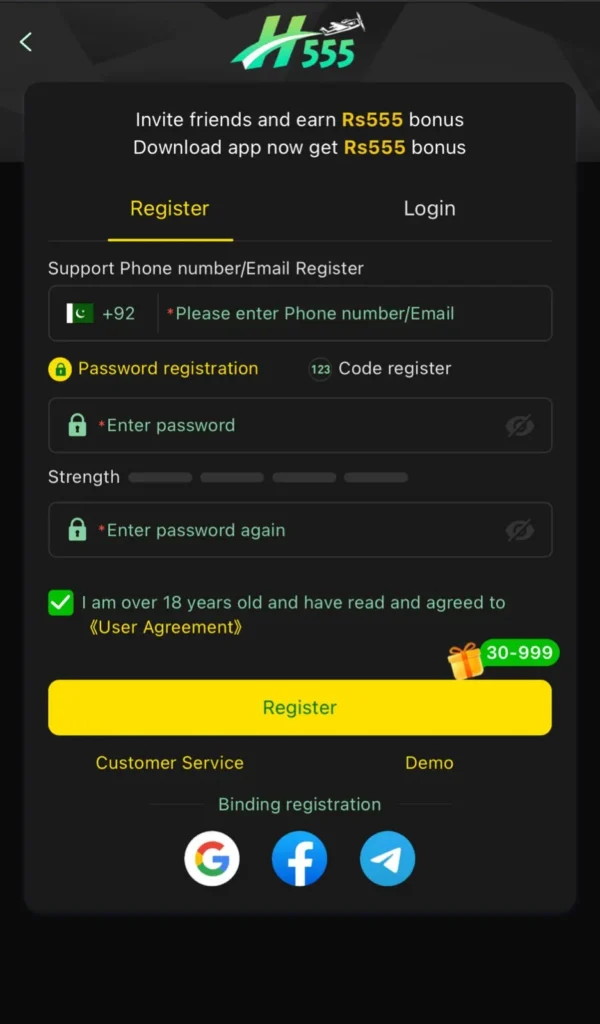The width and height of the screenshot is (600, 1024).
Task: Tap the Enter password field
Action: coord(290,425)
